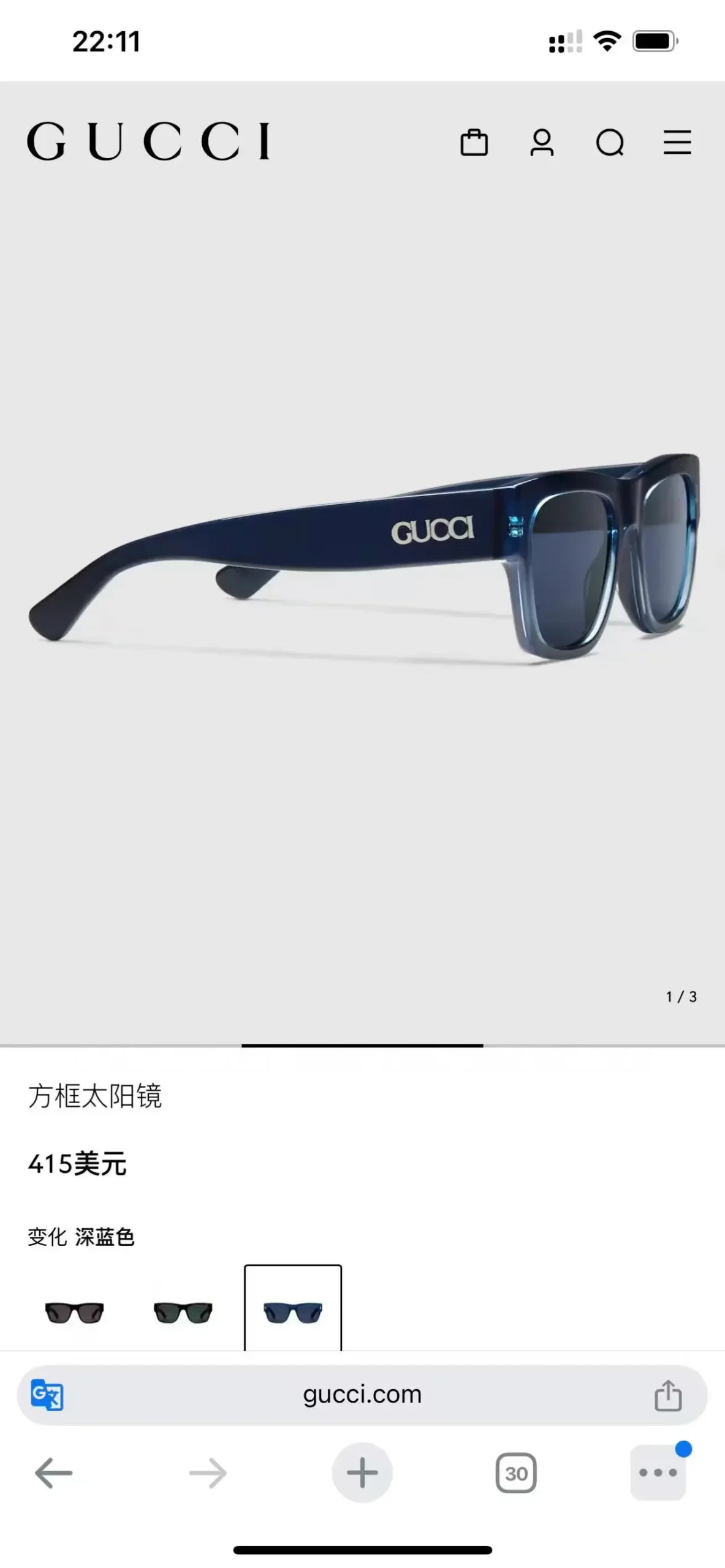The height and width of the screenshot is (1568, 725).
Task: Open the hamburger menu
Action: point(677,142)
